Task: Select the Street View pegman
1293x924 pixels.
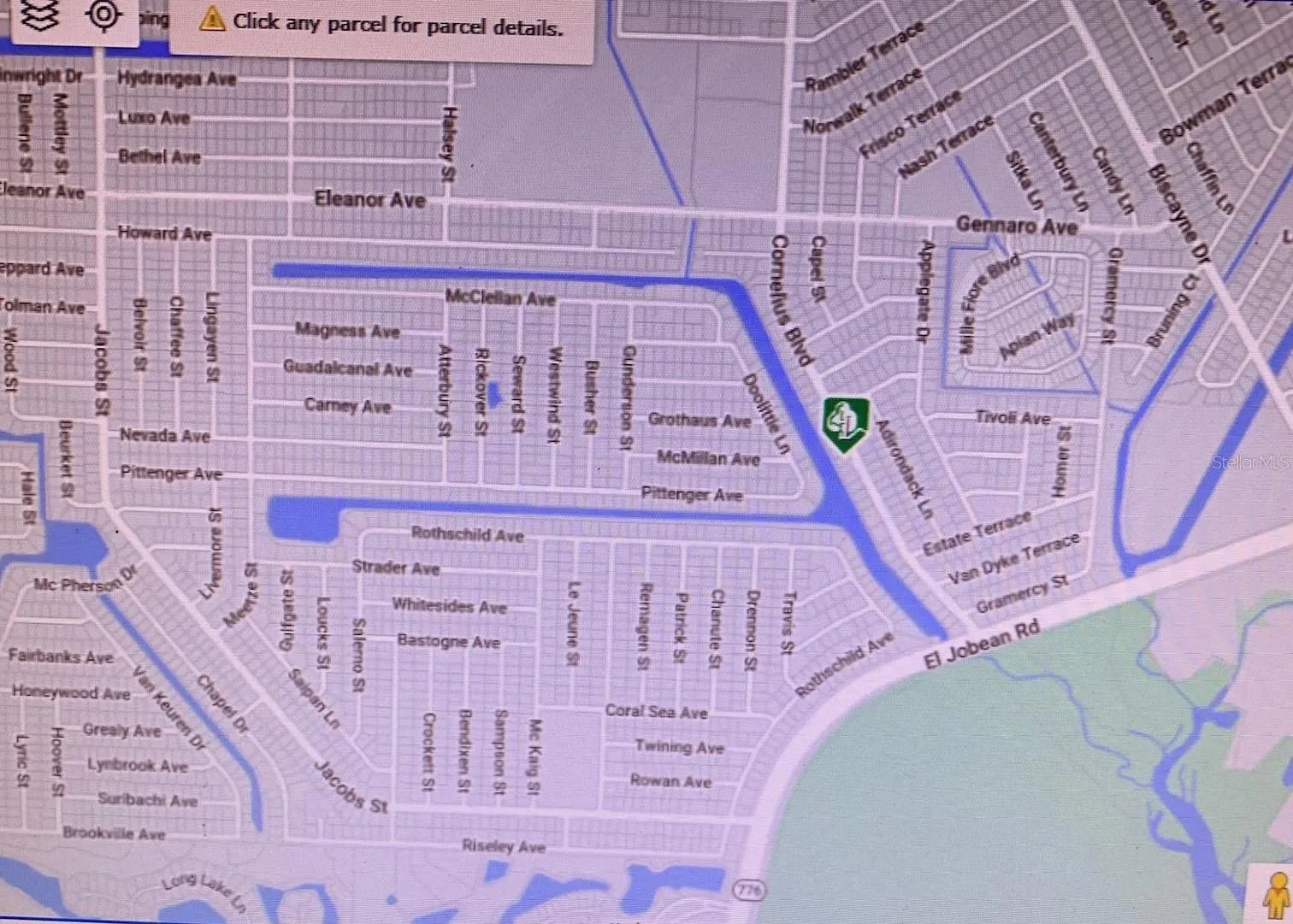Action: point(1277,894)
